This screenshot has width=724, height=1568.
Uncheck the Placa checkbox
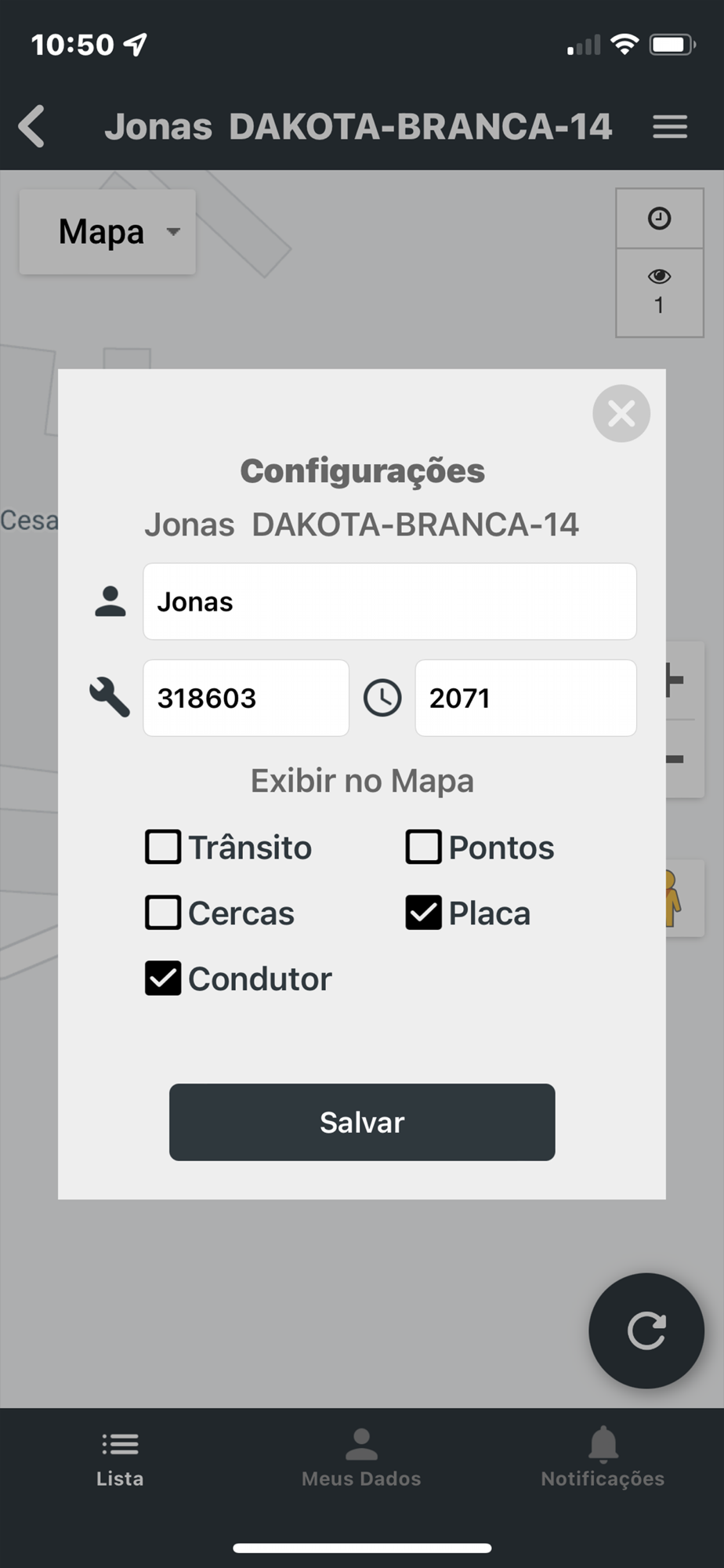423,913
